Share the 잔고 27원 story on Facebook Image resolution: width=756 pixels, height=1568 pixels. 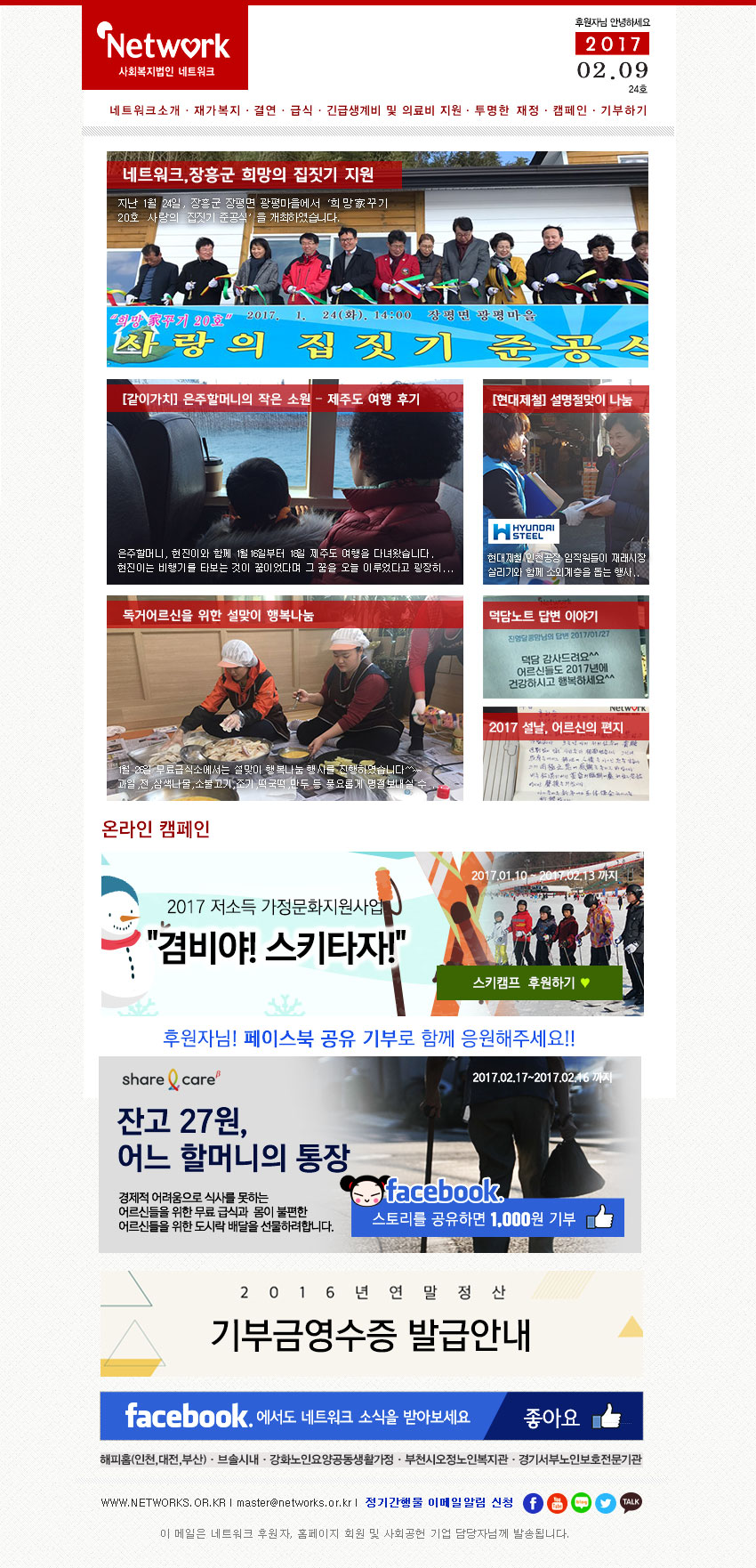pos(487,1217)
